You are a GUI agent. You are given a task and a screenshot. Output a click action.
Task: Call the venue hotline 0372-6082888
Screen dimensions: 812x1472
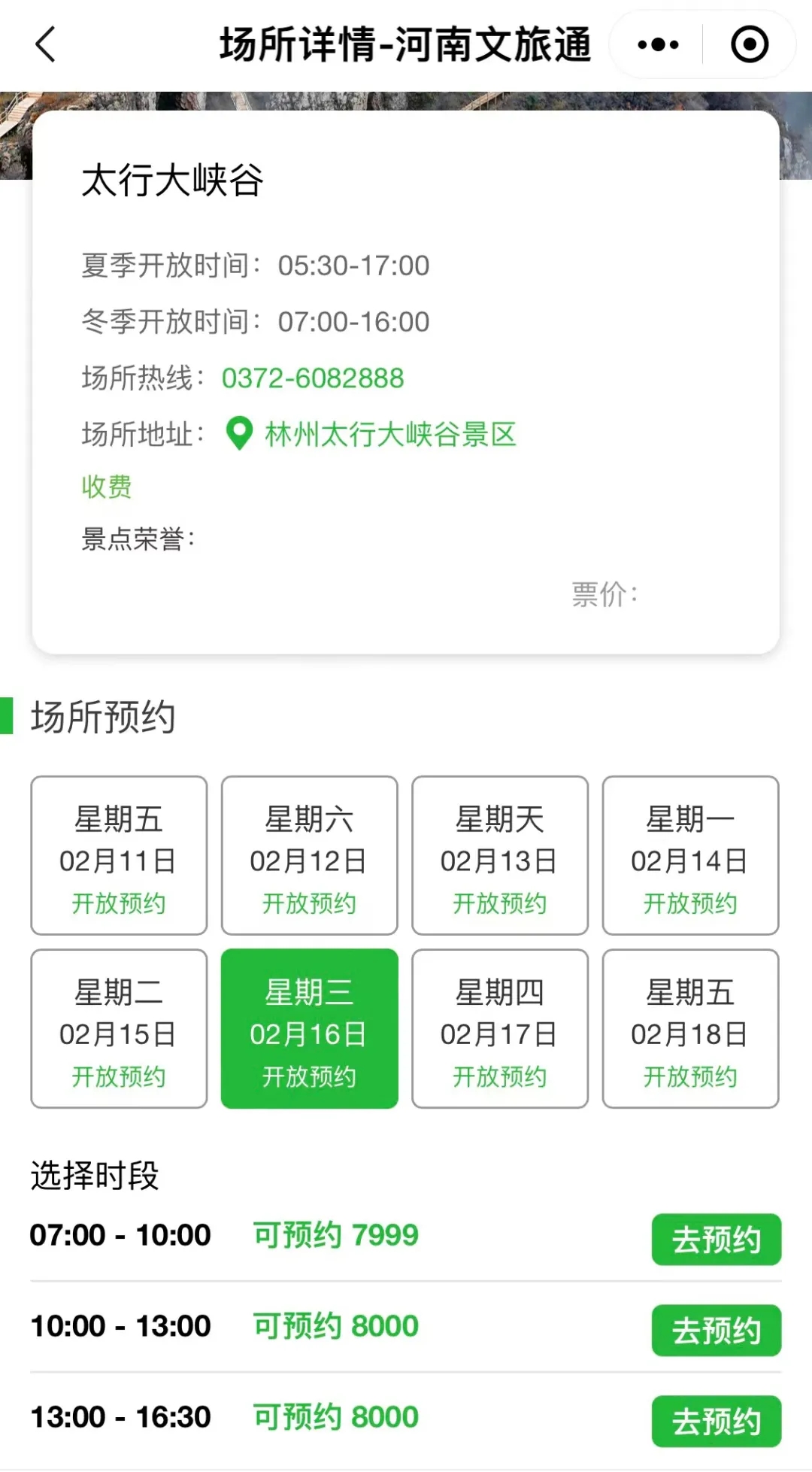click(314, 378)
